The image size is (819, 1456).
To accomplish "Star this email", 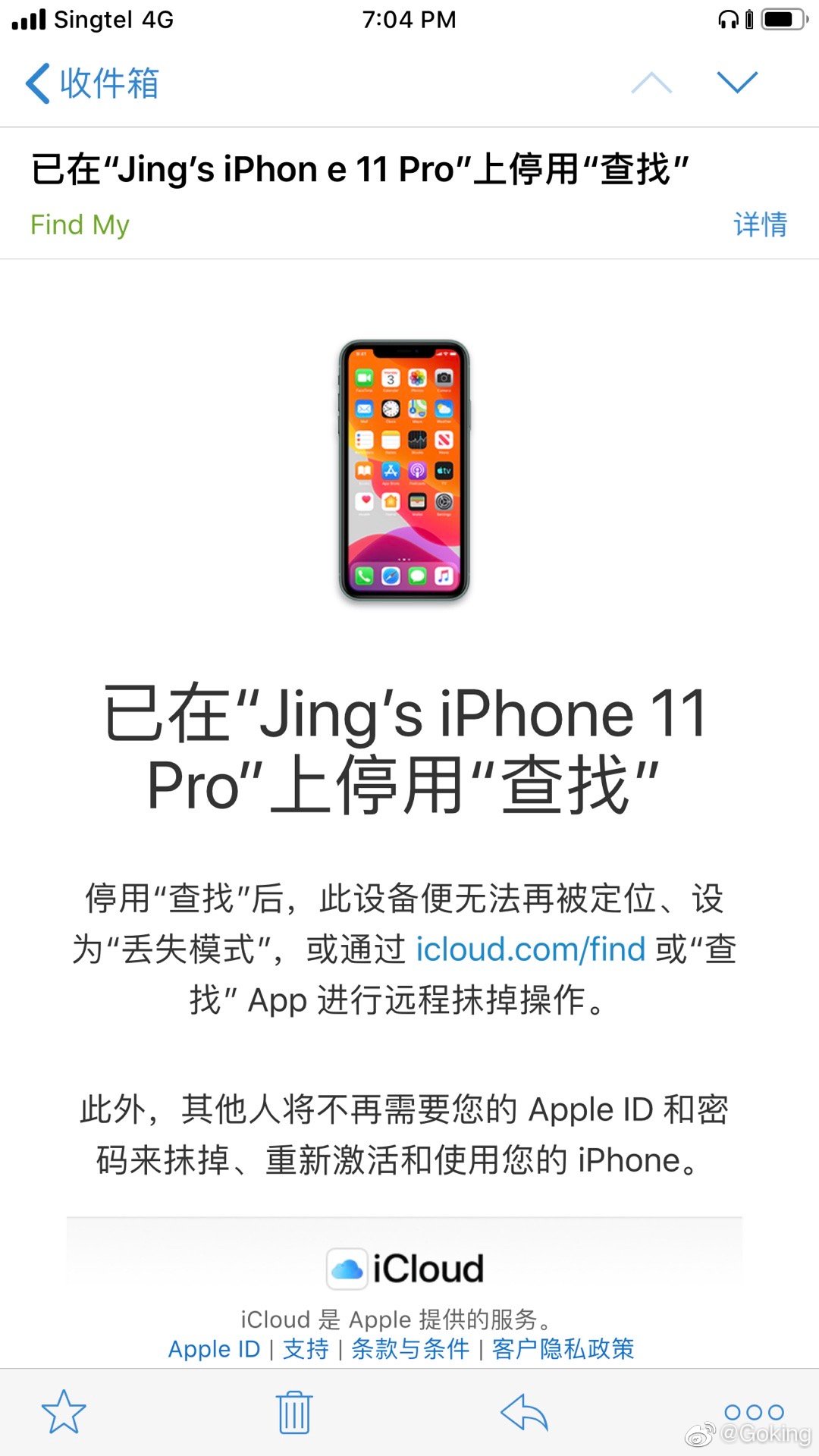I will [x=64, y=1412].
